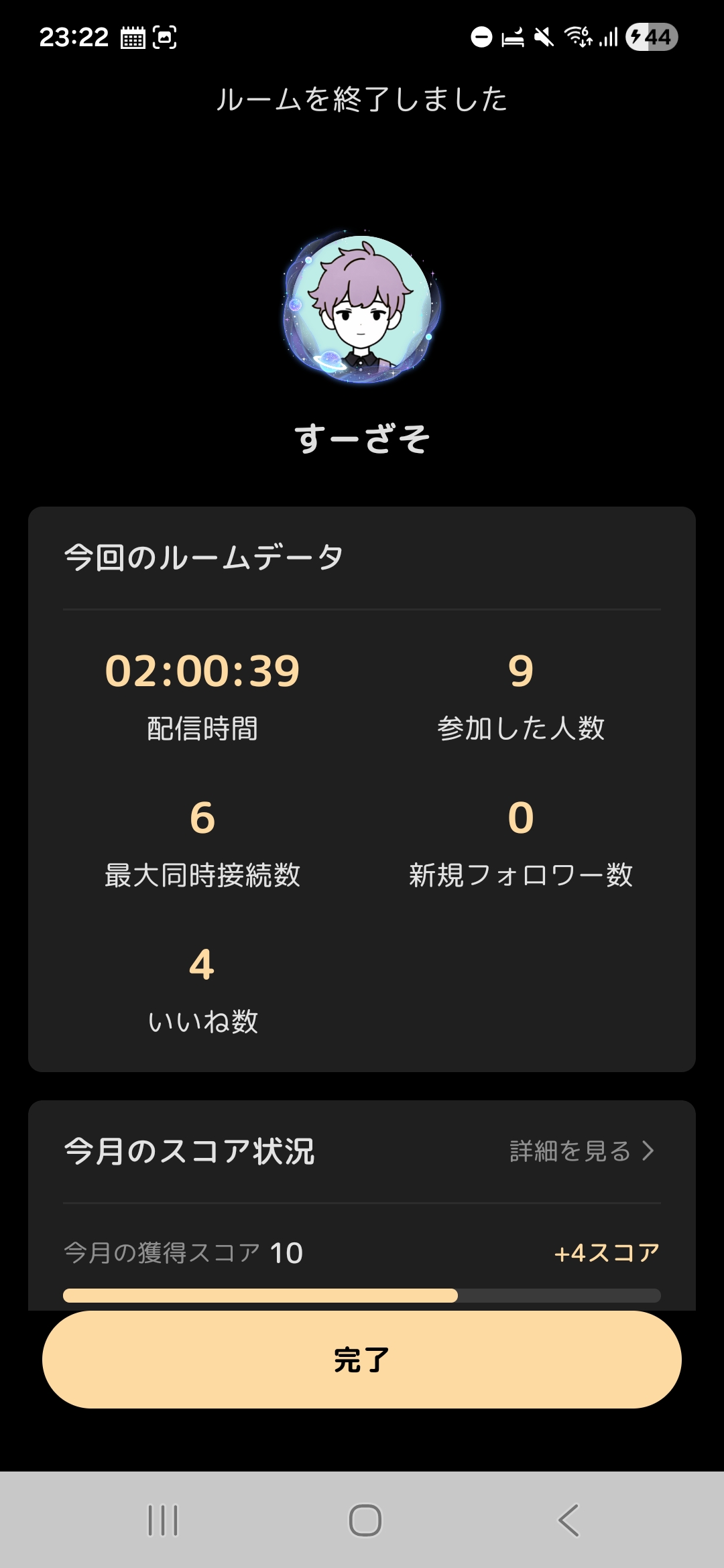This screenshot has width=724, height=1568.
Task: Open the recent apps button
Action: (163, 1520)
